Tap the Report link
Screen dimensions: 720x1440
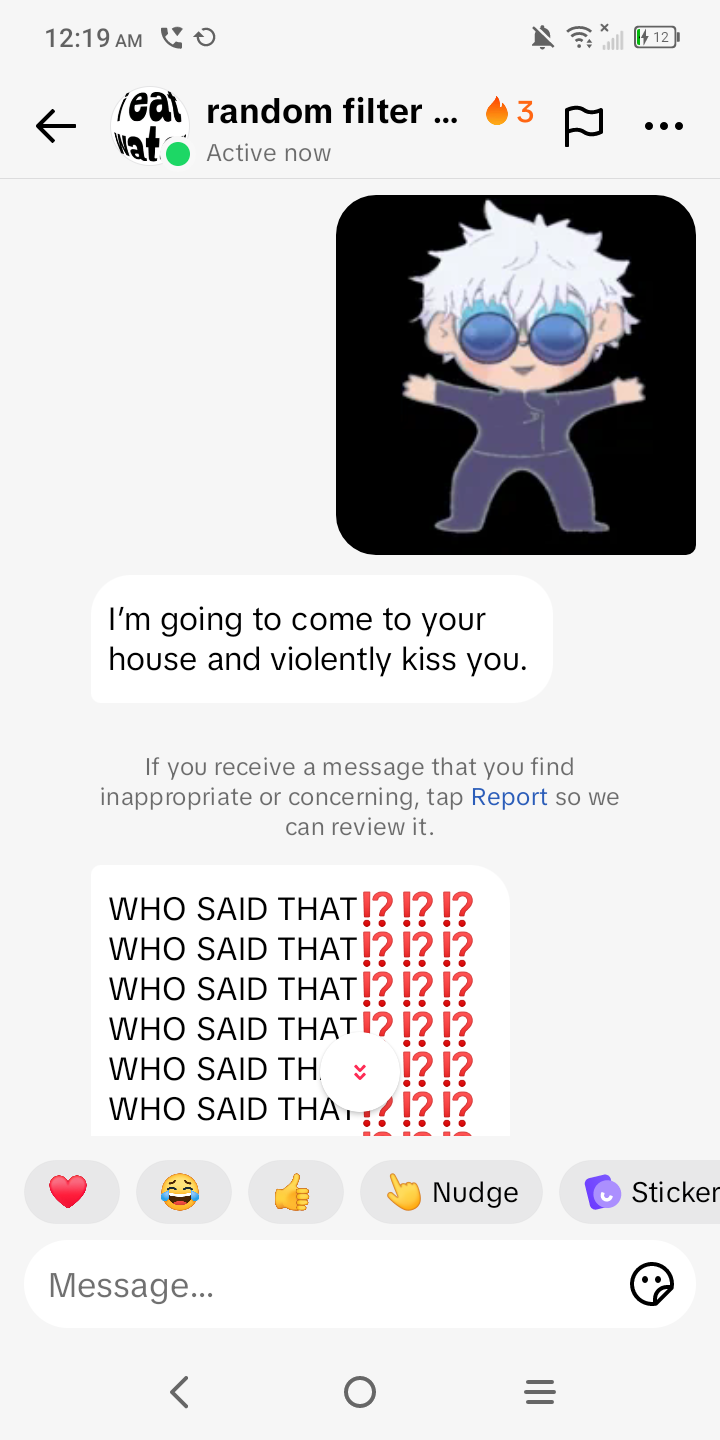509,797
